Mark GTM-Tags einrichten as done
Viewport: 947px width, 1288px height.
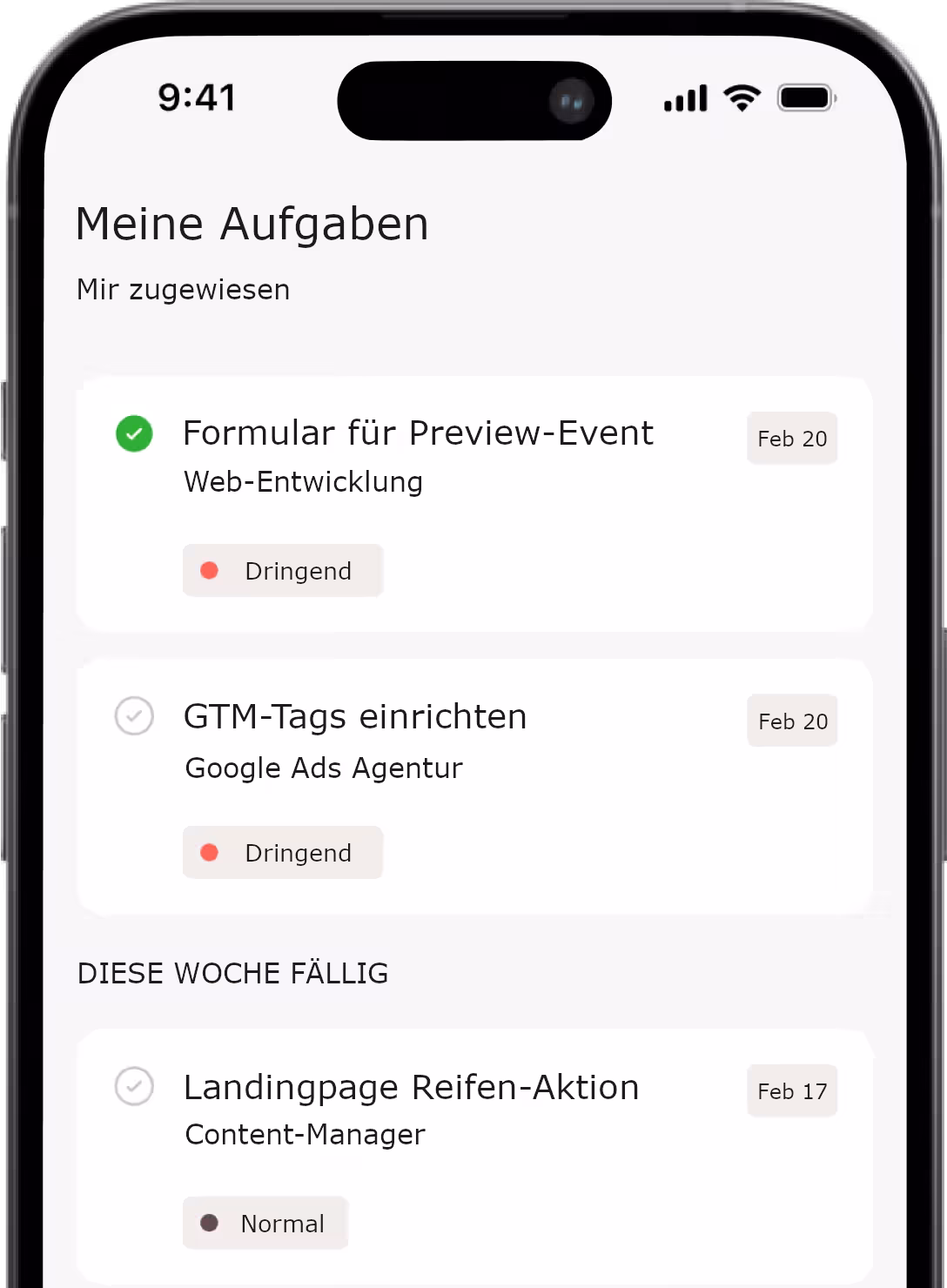point(134,716)
